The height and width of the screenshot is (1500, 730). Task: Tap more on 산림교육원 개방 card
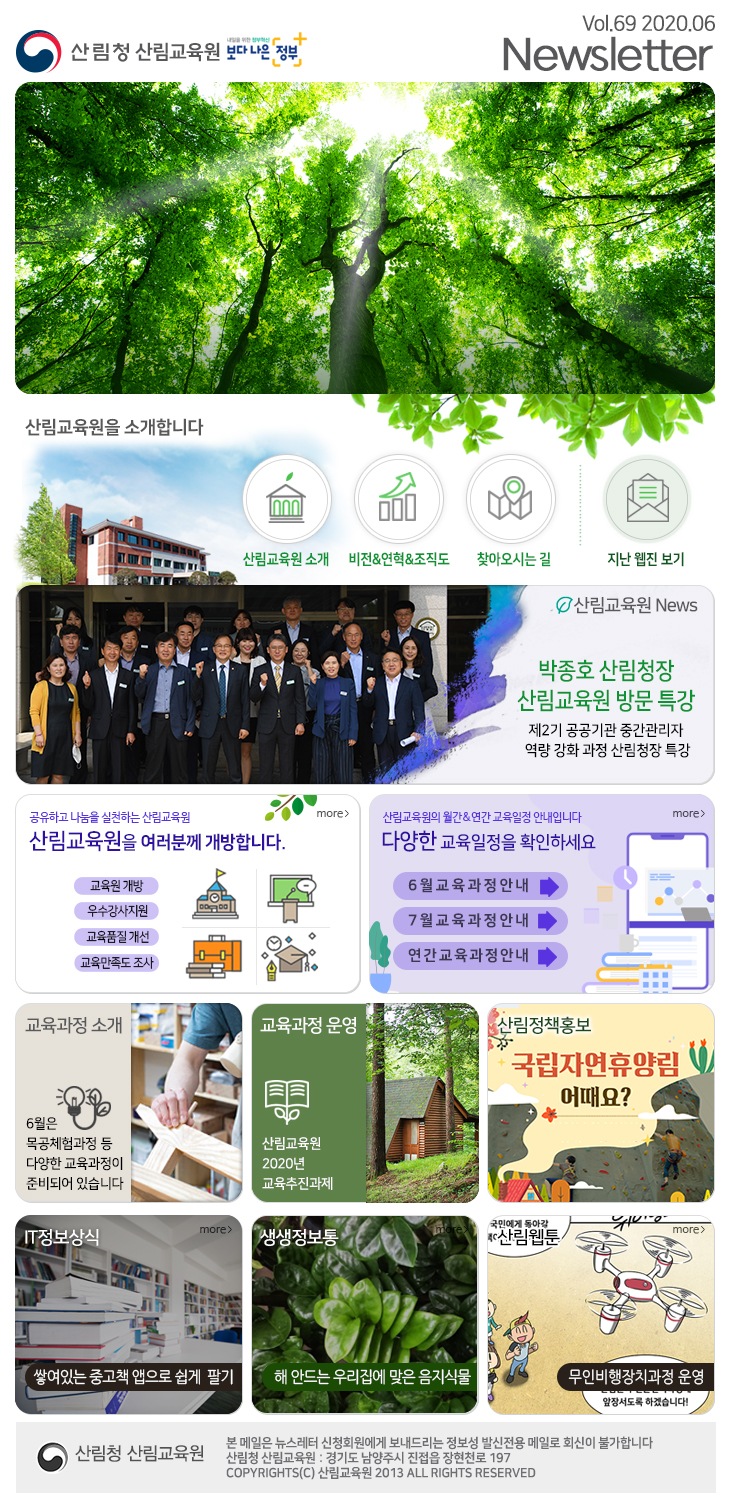point(332,813)
